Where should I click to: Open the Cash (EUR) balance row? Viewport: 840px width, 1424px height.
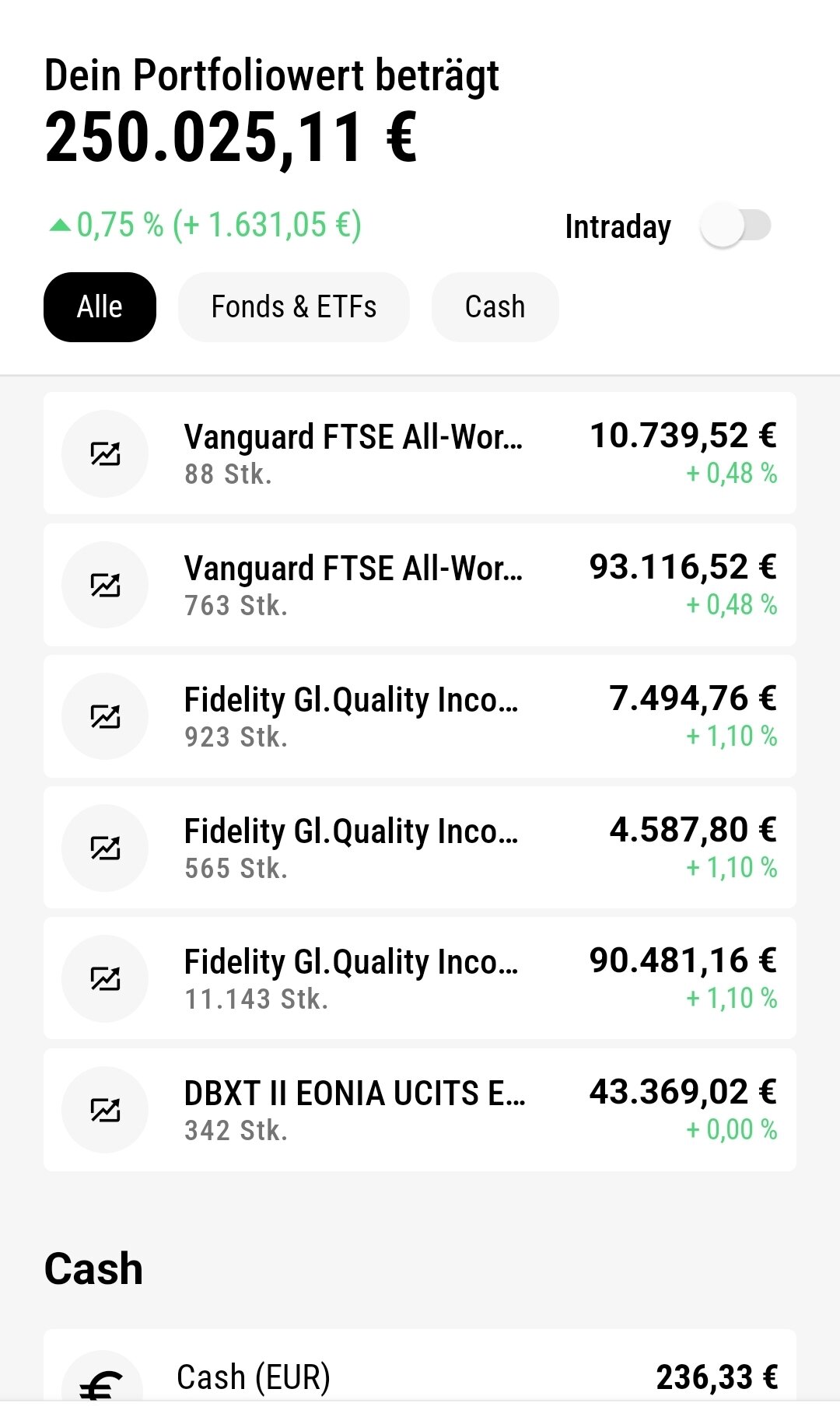420,1375
